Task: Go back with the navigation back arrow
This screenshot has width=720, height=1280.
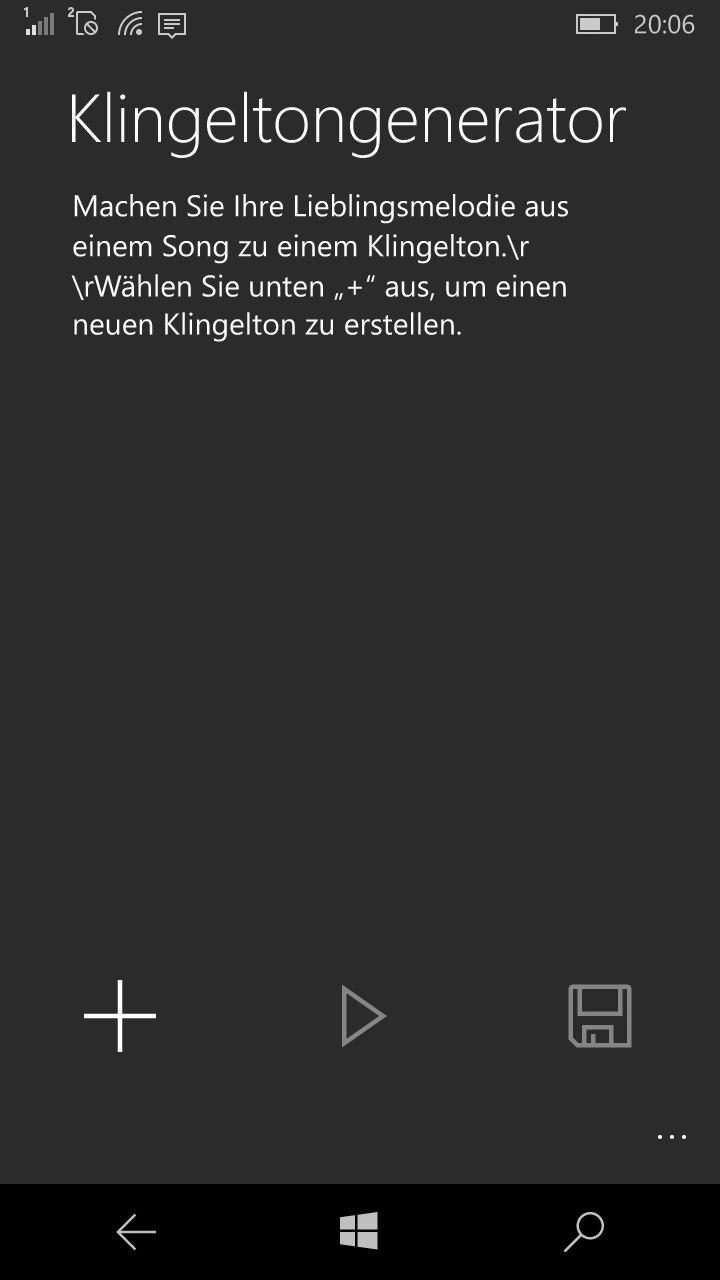Action: tap(136, 1232)
